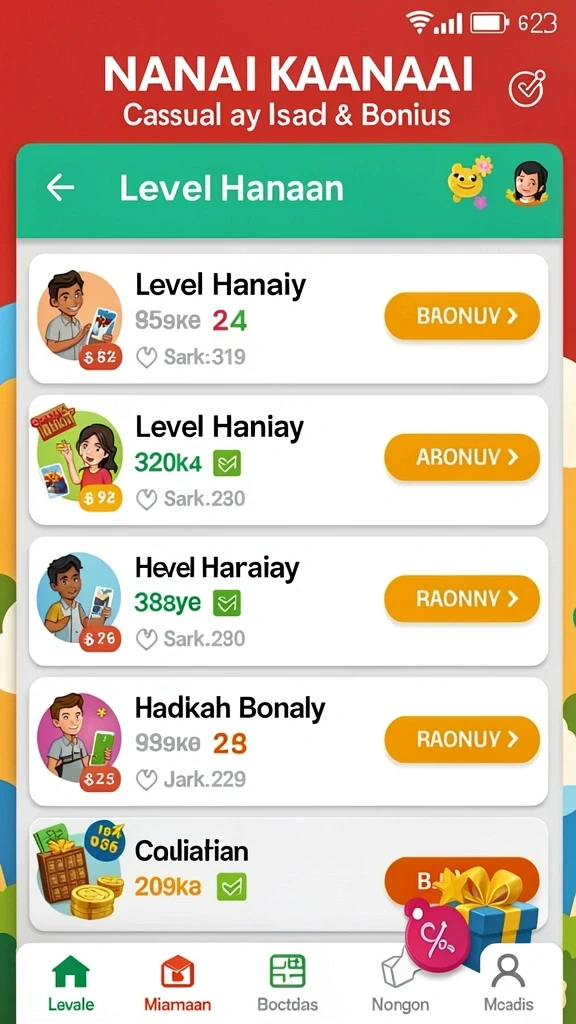Go back using the Level Hanaan arrow

[x=60, y=188]
